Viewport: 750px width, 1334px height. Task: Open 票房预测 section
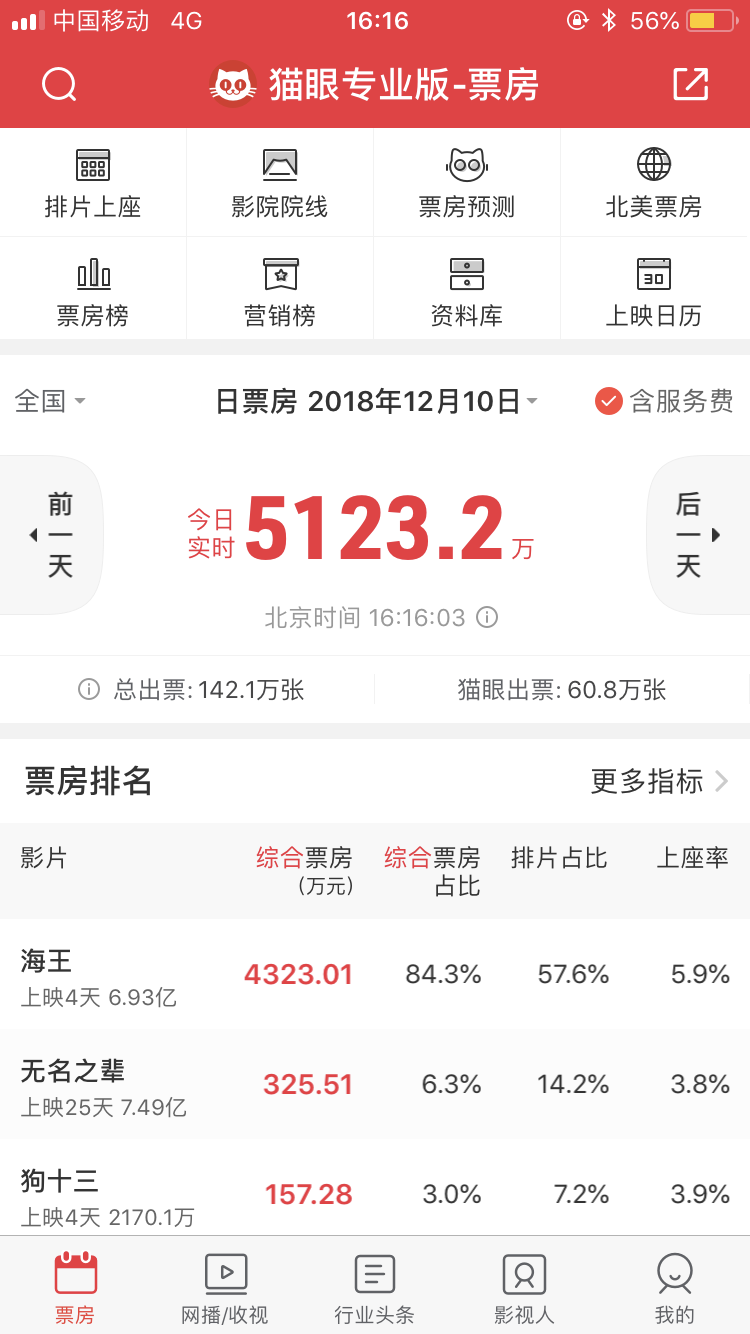click(x=467, y=184)
